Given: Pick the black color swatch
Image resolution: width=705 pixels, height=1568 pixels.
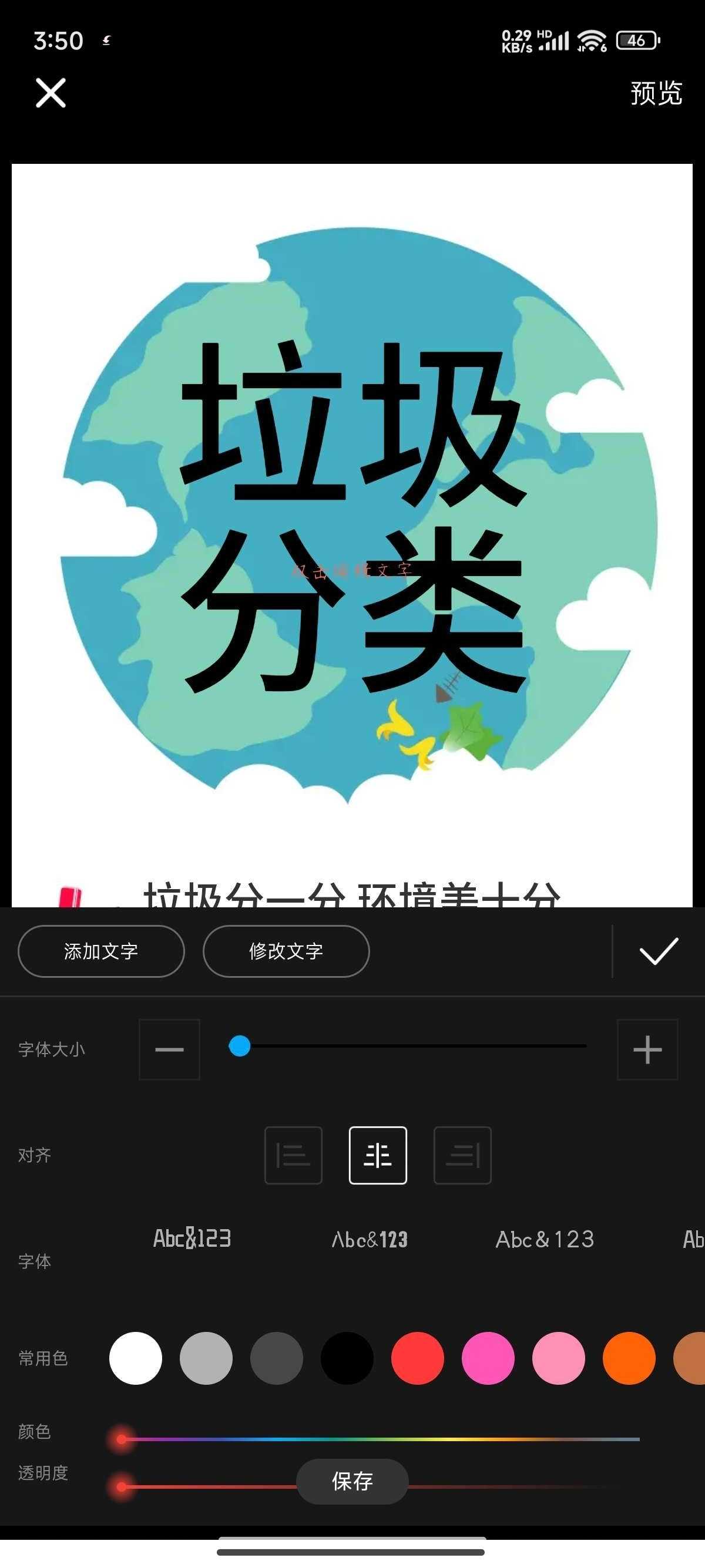Looking at the screenshot, I should point(347,1357).
